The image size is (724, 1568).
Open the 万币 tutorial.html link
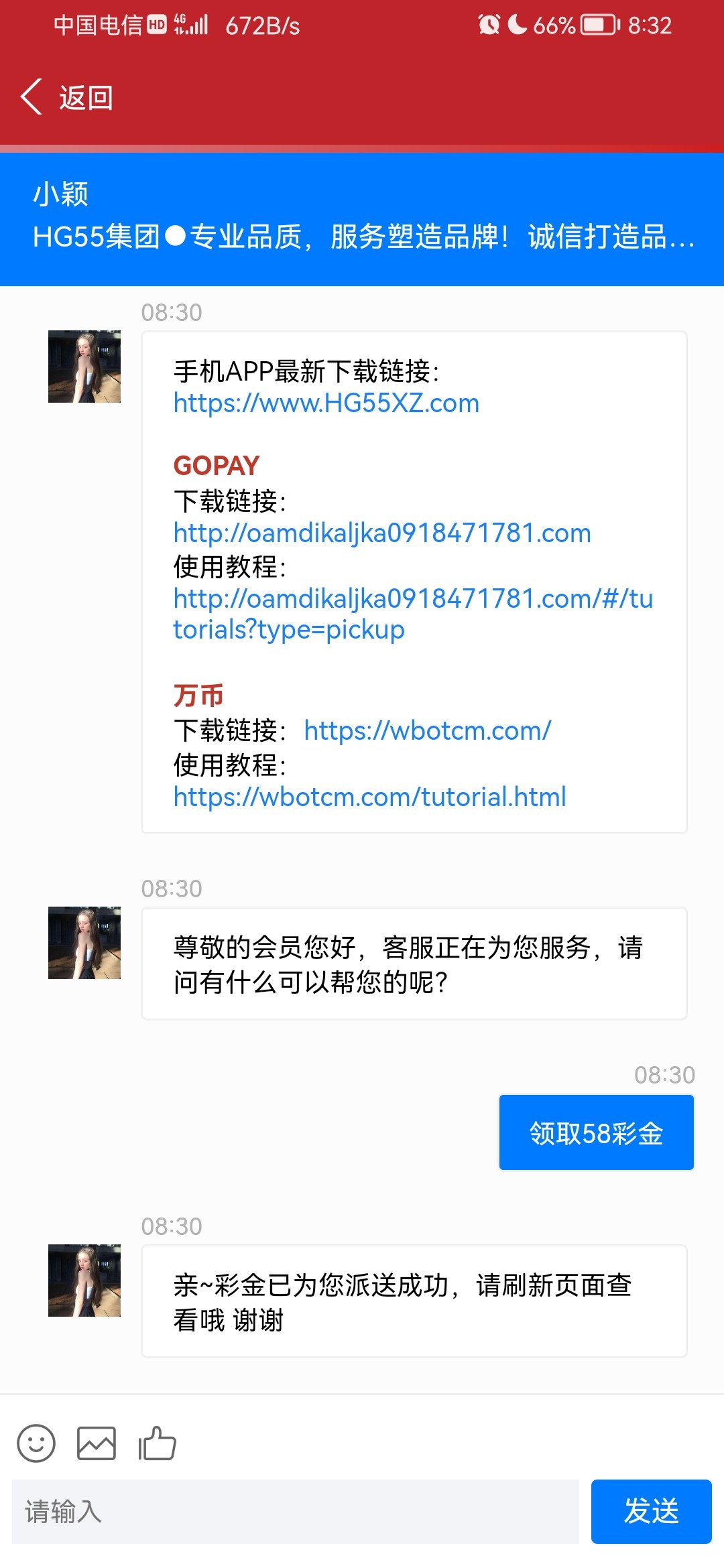[369, 797]
